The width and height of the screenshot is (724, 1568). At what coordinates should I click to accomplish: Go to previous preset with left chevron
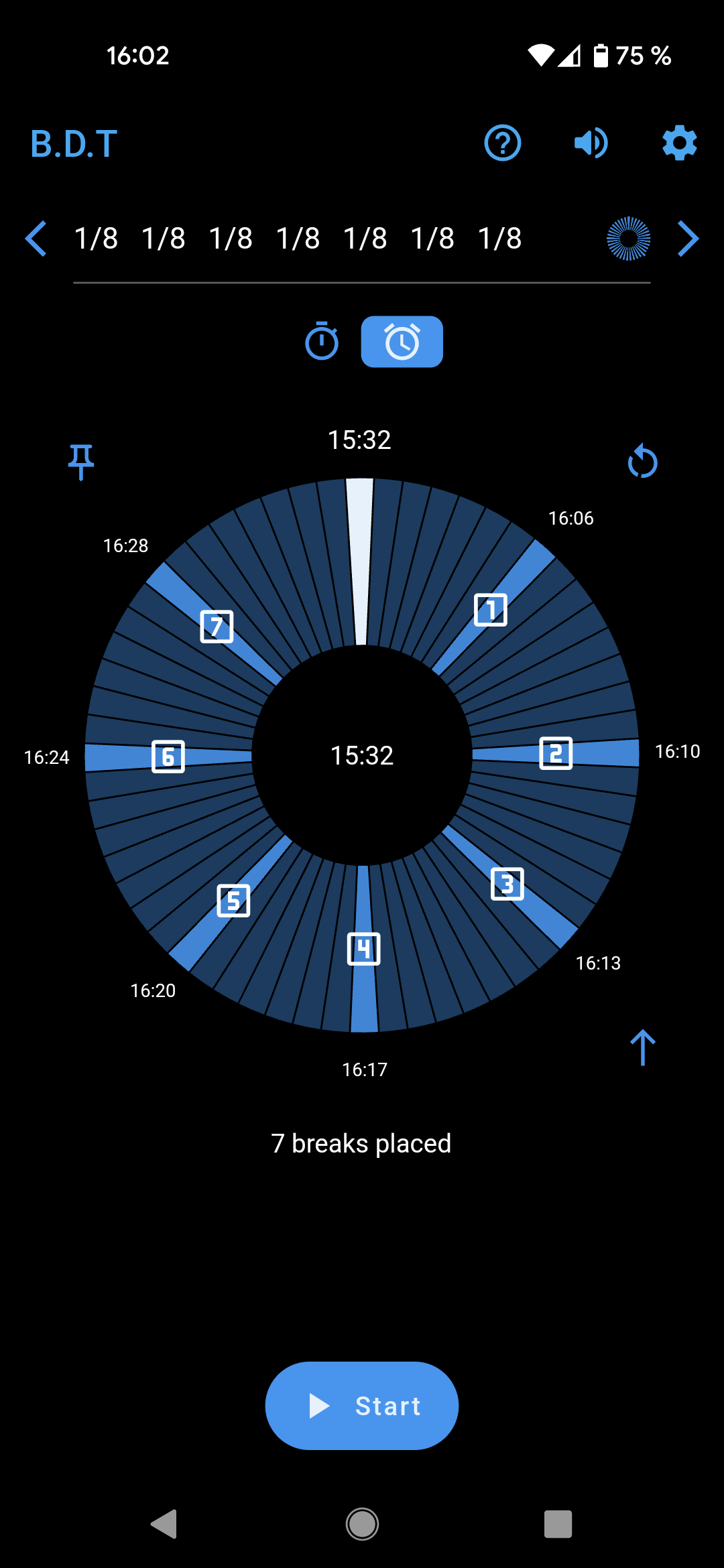click(x=36, y=239)
